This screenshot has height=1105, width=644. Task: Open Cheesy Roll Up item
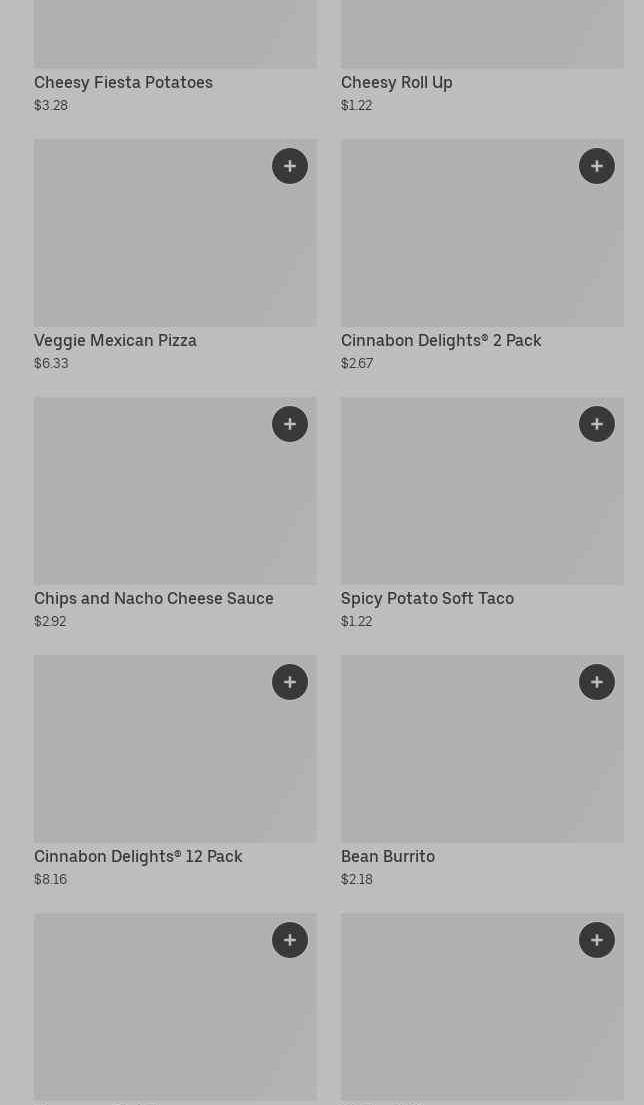tap(396, 83)
